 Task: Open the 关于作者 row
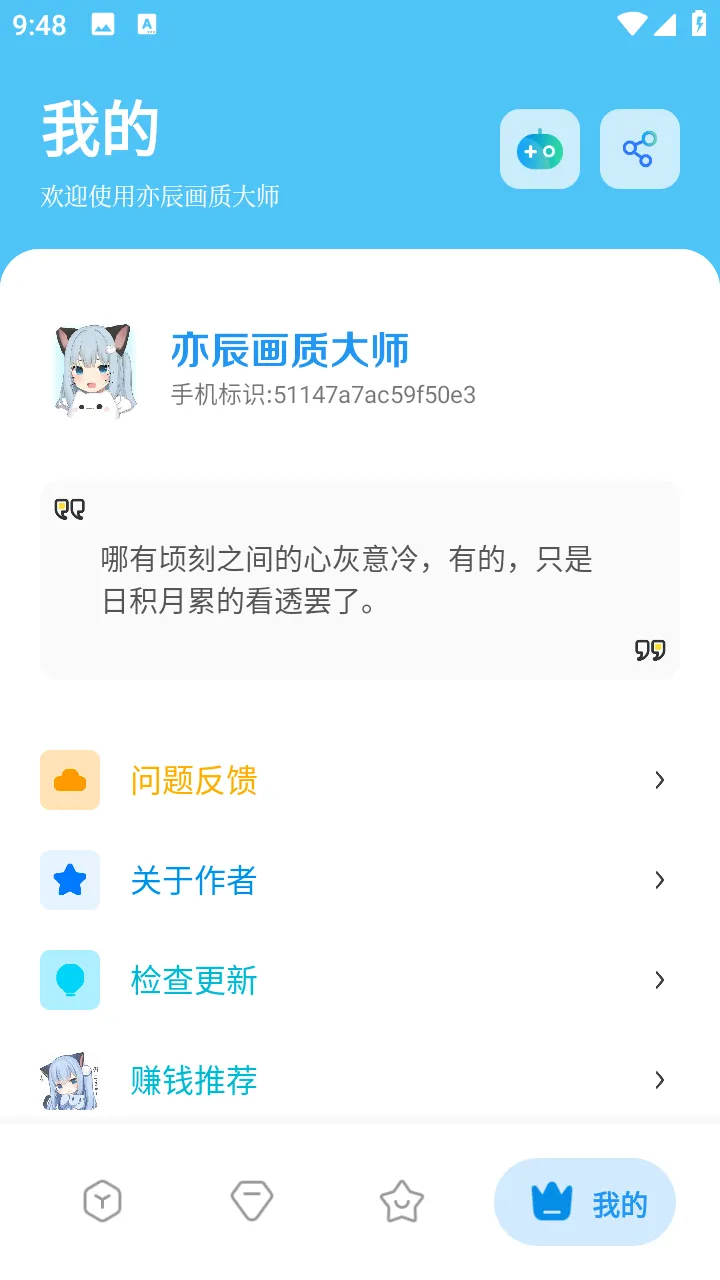click(x=360, y=880)
